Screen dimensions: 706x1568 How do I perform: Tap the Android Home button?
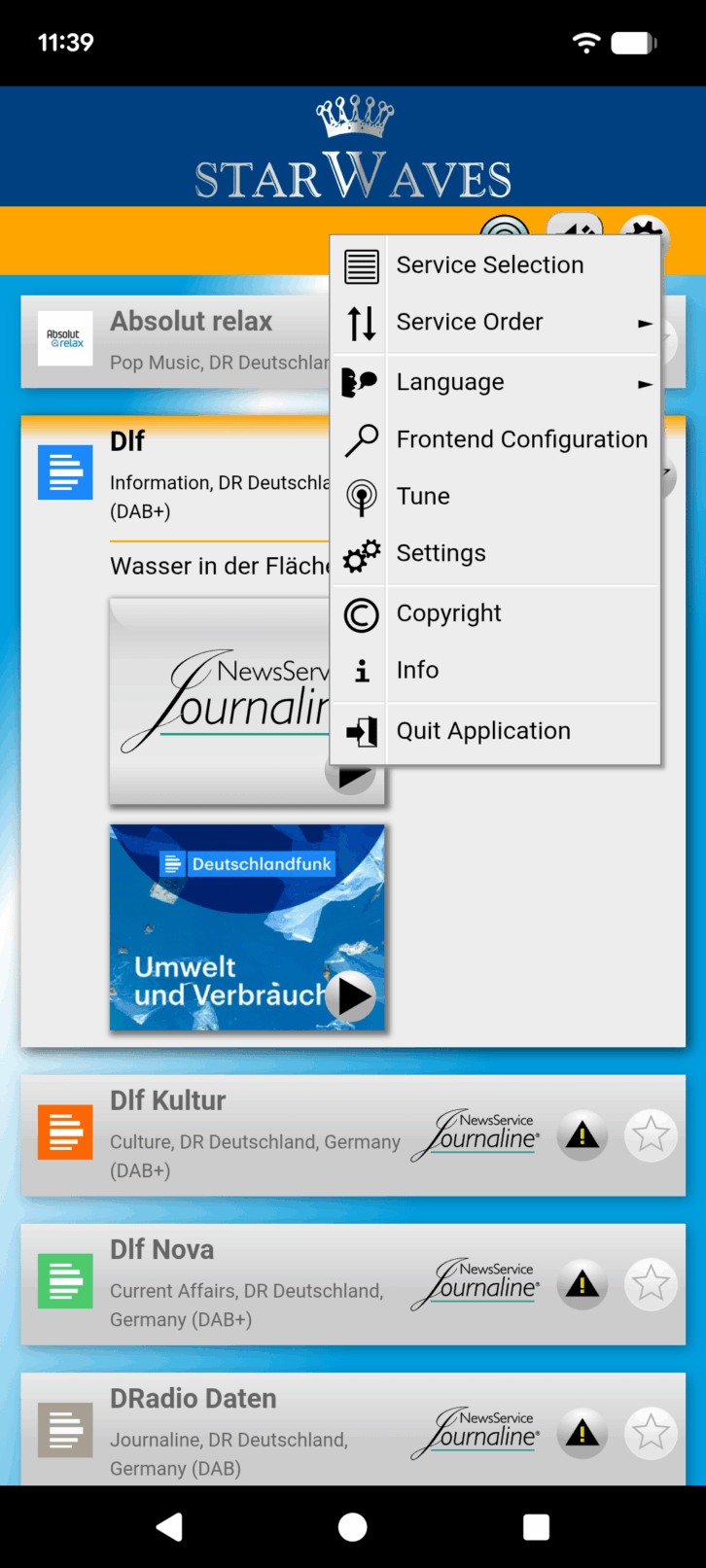[353, 1526]
